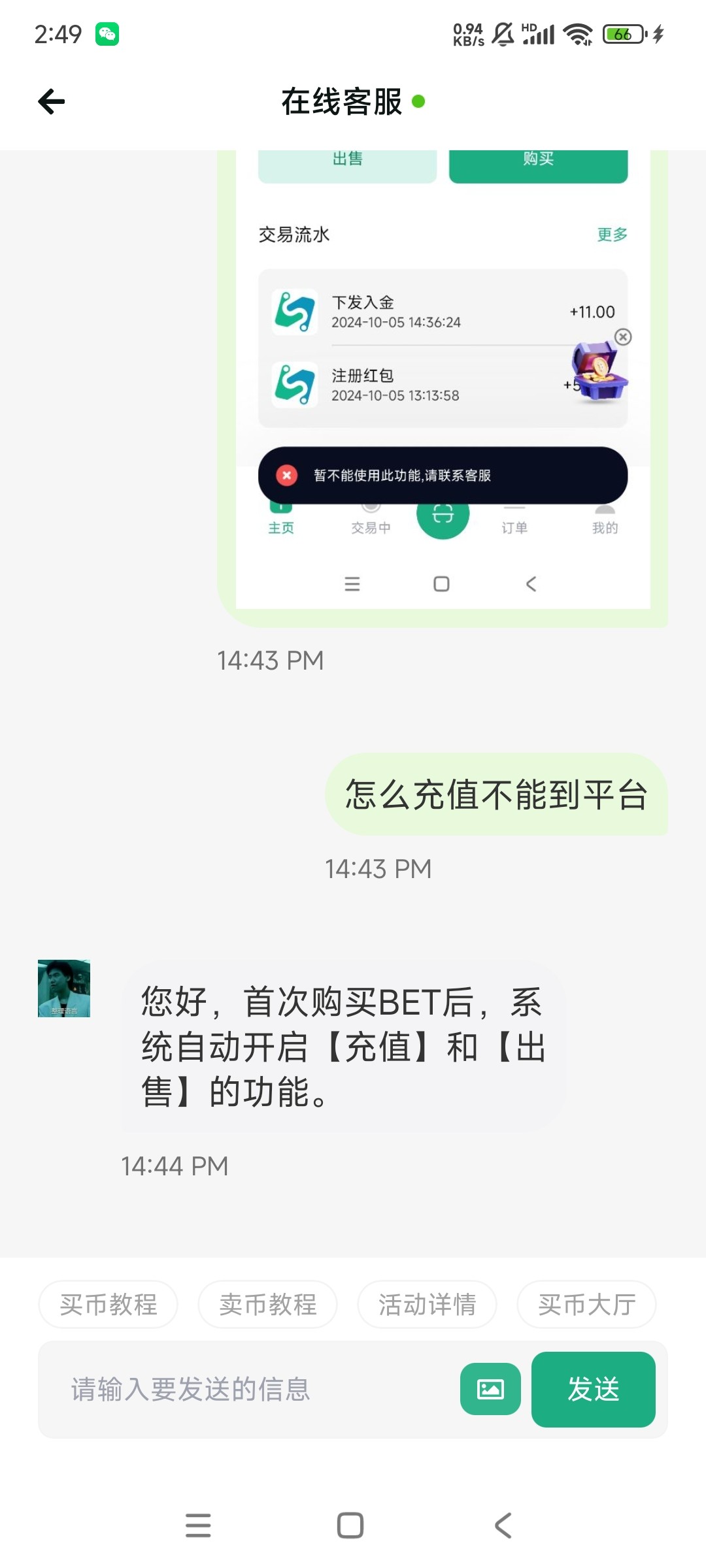Send the message with 发送 button
The image size is (706, 1568).
tap(593, 1389)
